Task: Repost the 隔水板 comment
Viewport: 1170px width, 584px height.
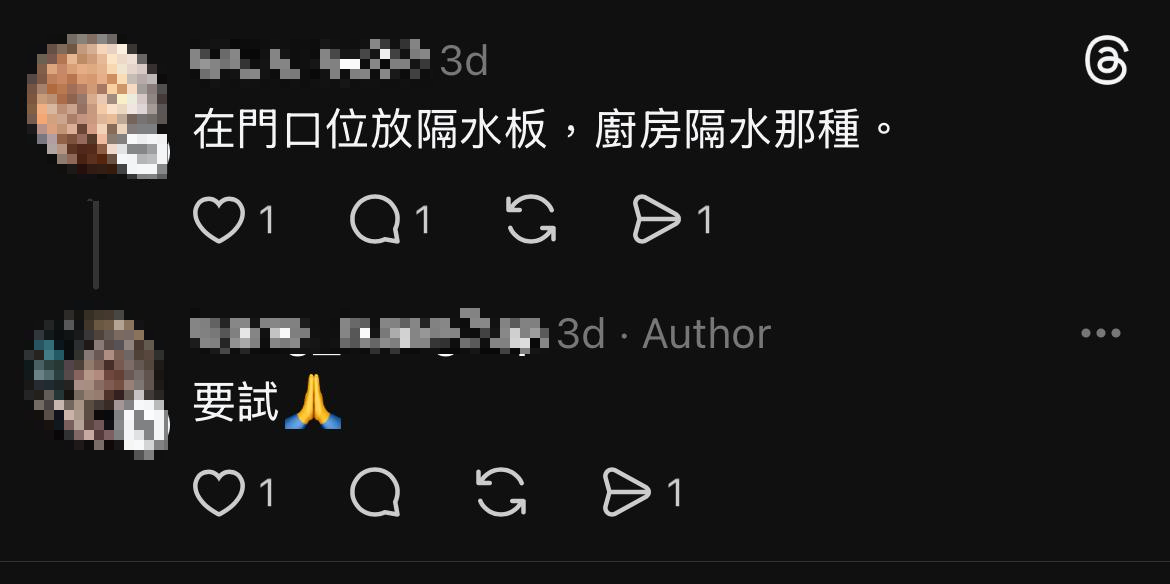Action: click(x=531, y=220)
